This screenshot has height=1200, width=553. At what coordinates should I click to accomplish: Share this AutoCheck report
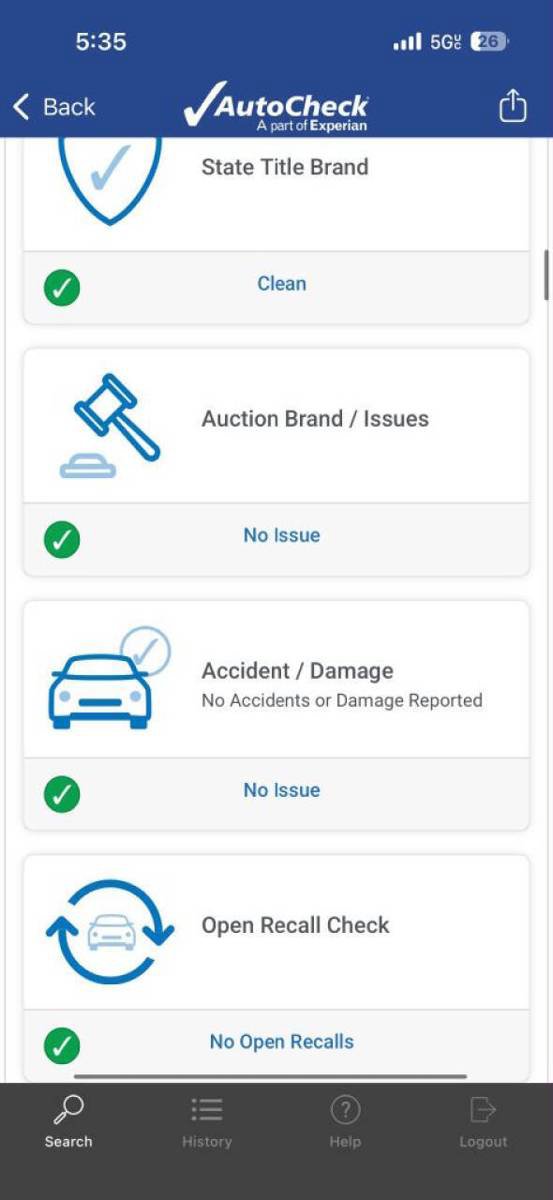512,106
